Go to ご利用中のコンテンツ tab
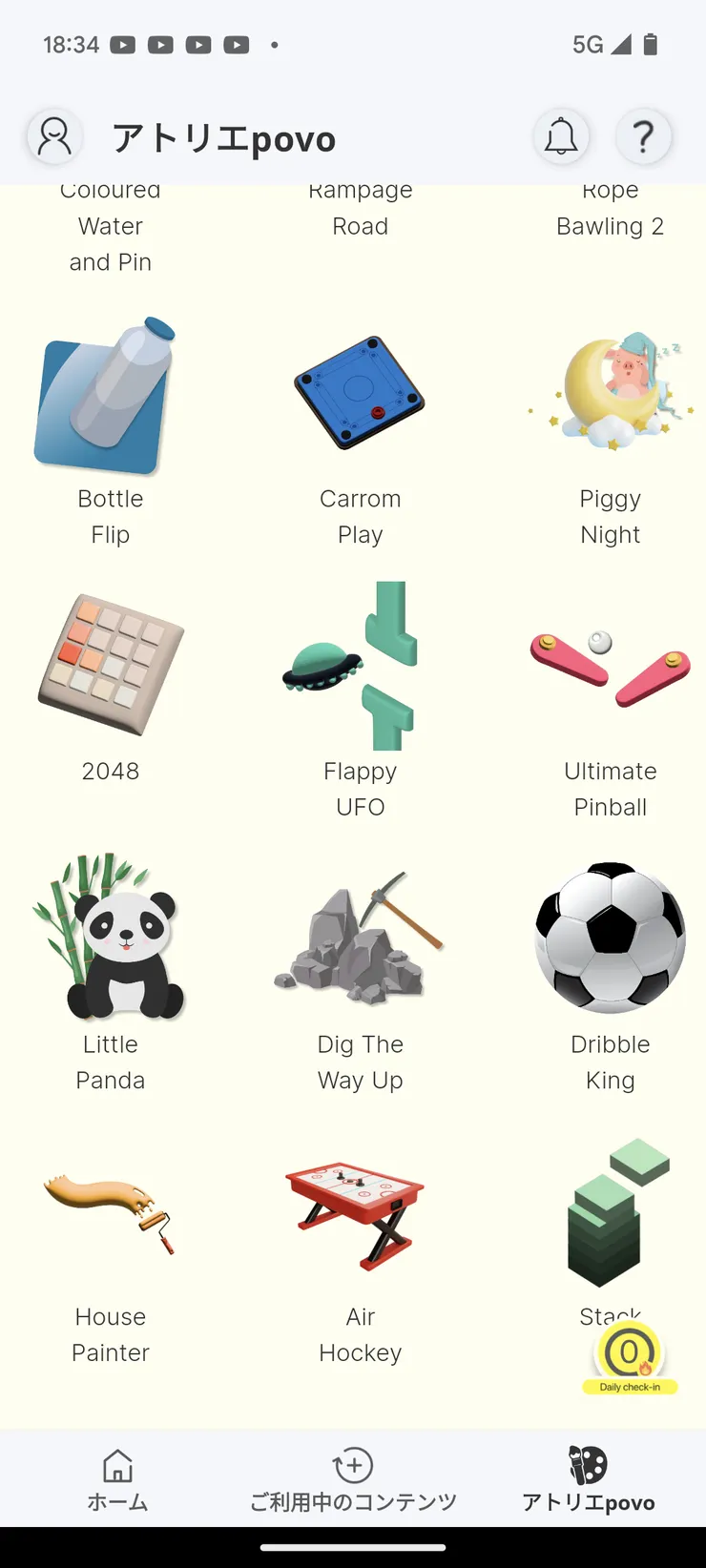 pyautogui.click(x=353, y=1480)
